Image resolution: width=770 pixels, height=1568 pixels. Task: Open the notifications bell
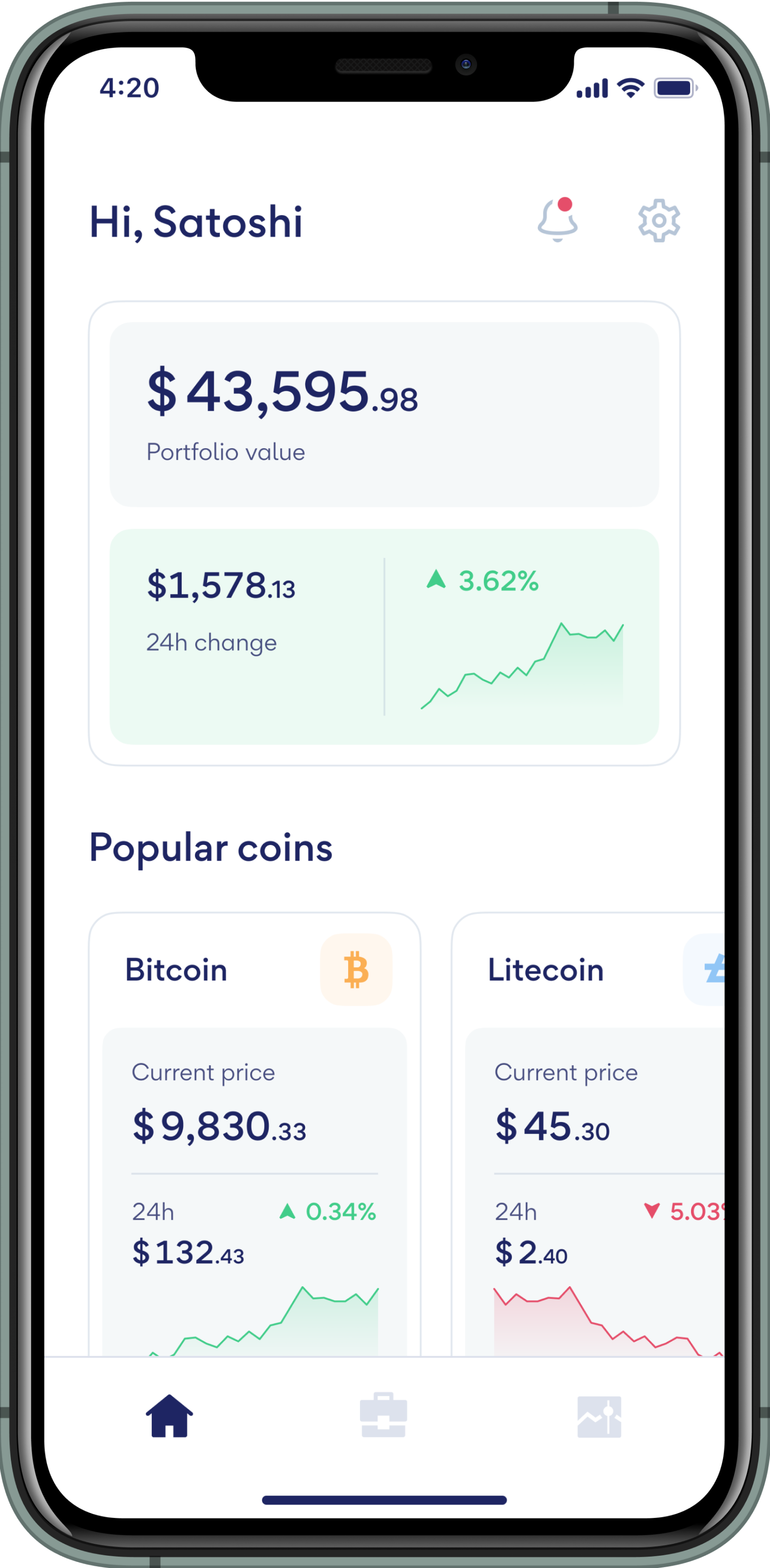click(x=557, y=220)
